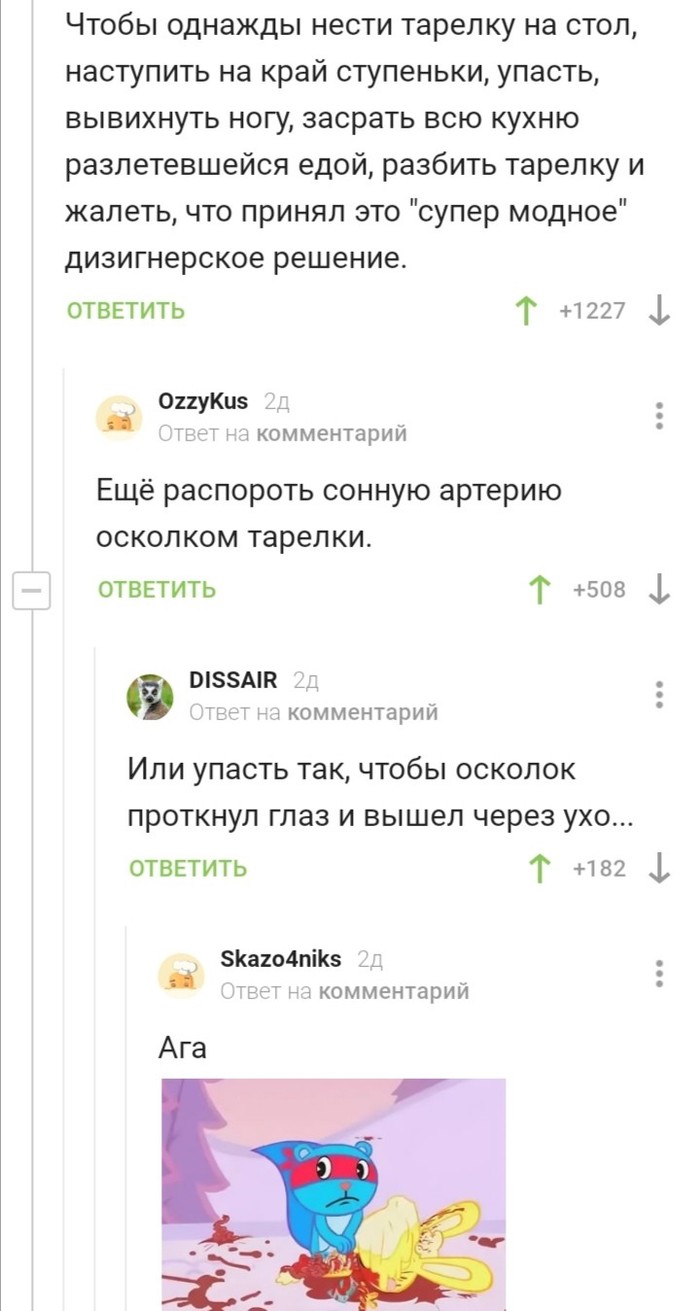700x1311 pixels.
Task: Reply to DISSAIR's comment
Action: pos(188,868)
